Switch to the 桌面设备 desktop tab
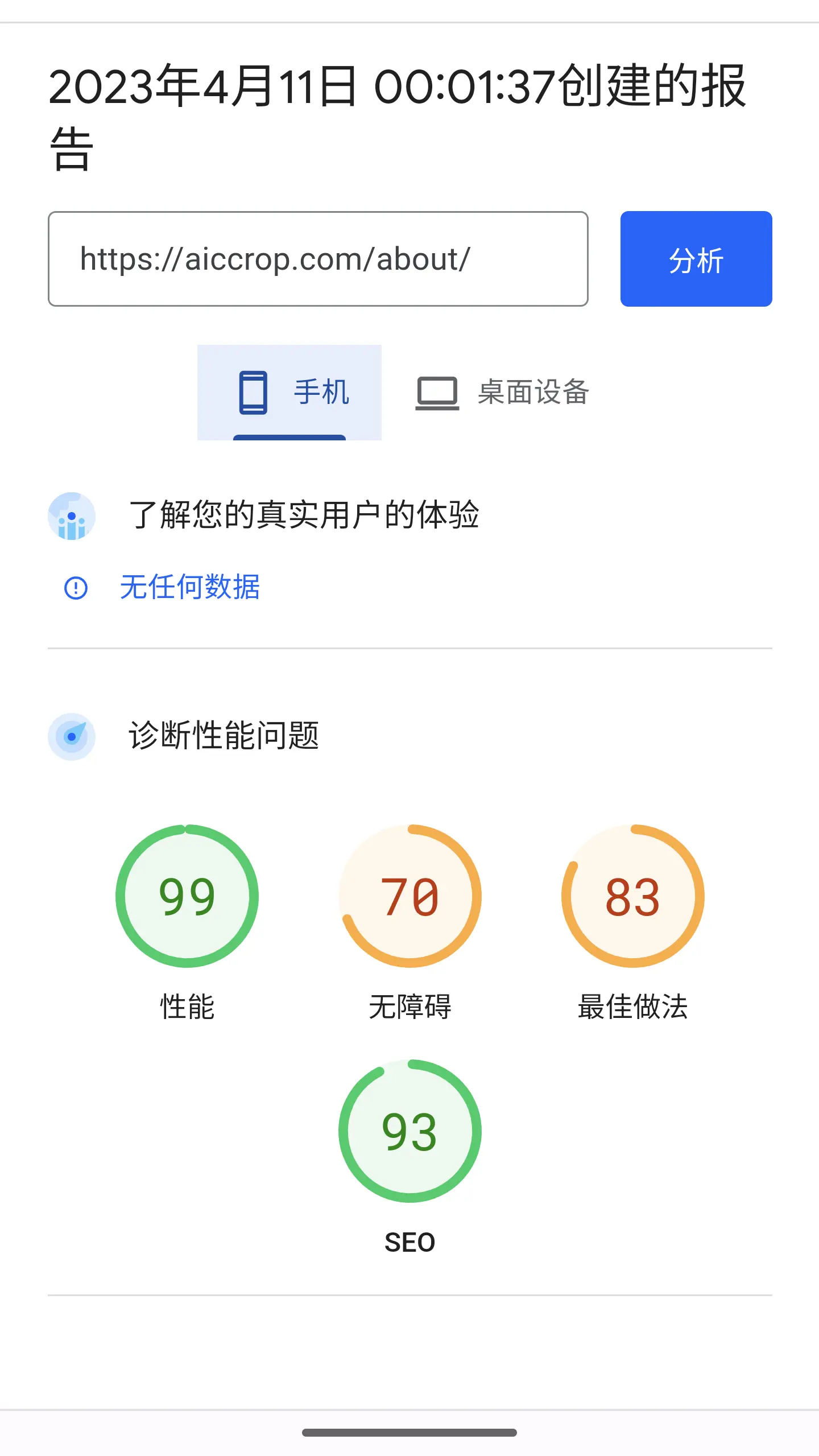819x1456 pixels. click(502, 392)
